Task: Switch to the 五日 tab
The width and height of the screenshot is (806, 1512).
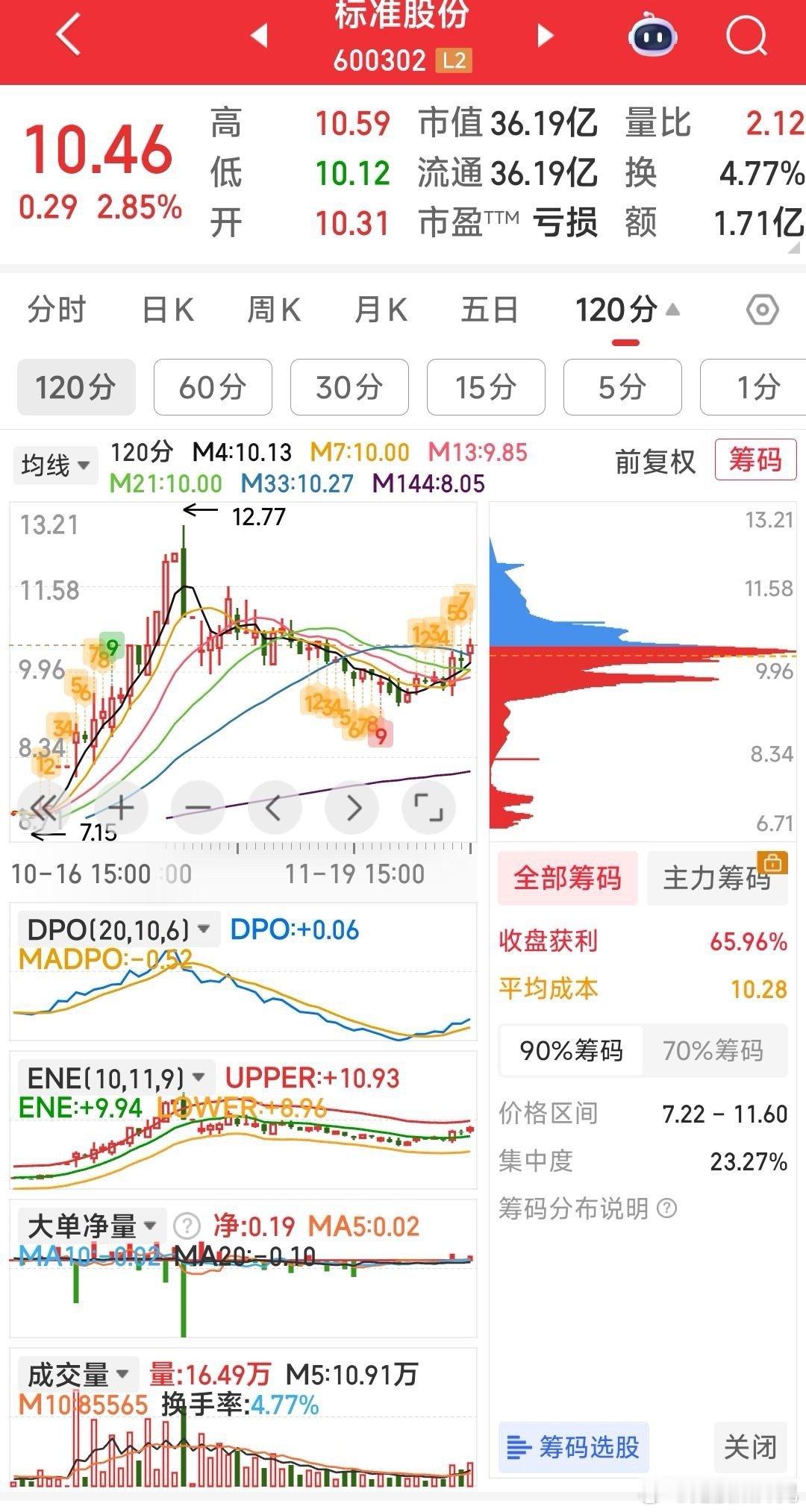Action: 489,310
